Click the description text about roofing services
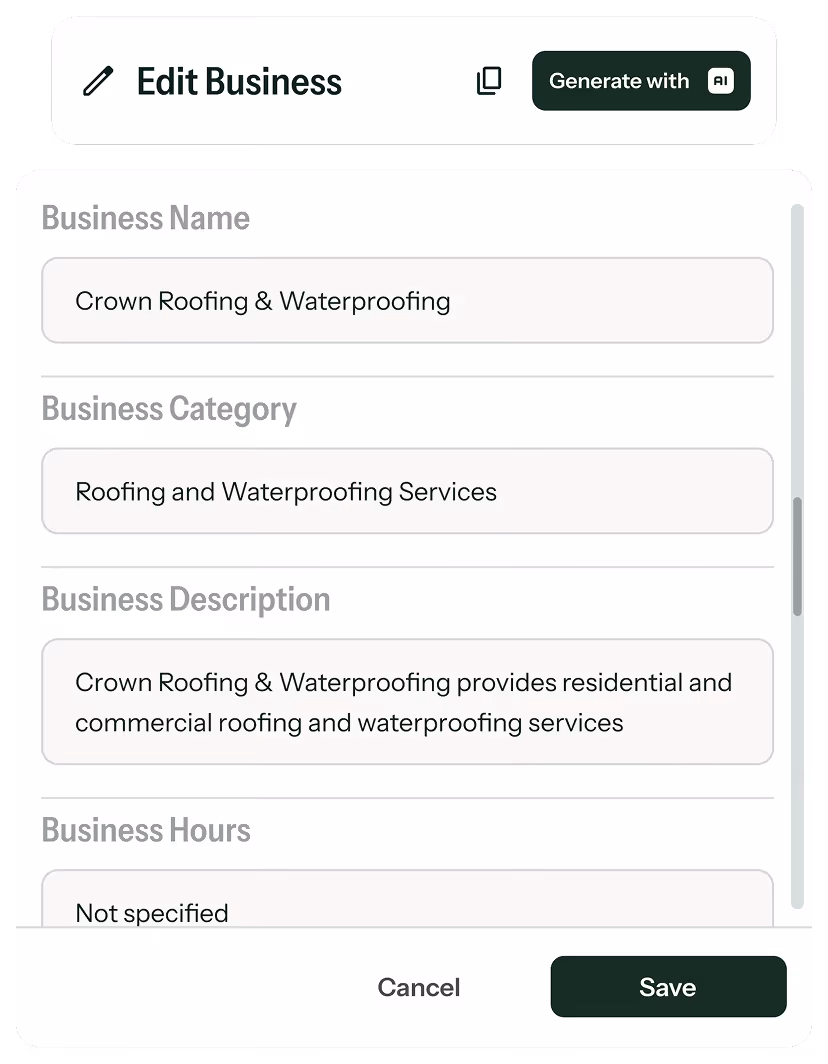828x1064 pixels. pos(403,701)
